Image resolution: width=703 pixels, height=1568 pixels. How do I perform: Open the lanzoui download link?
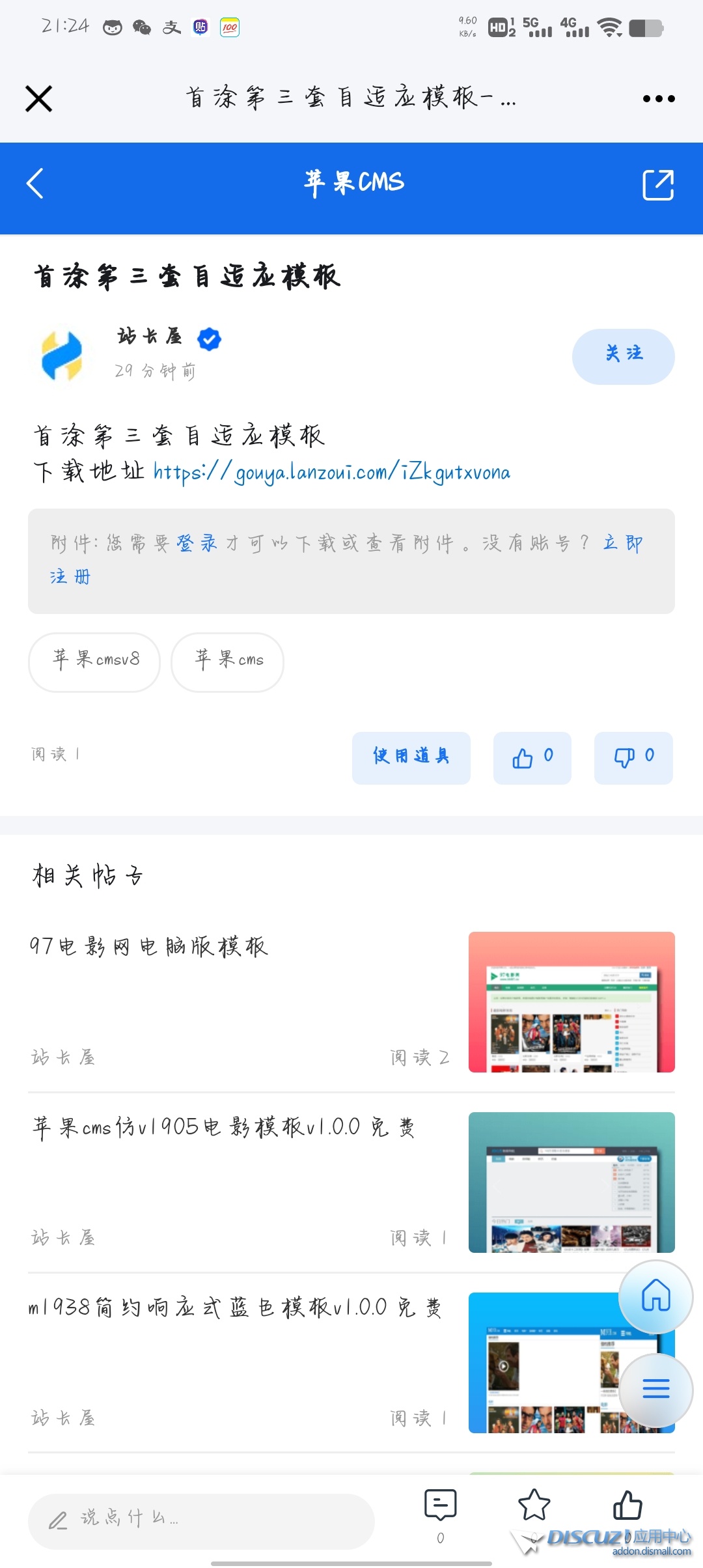332,472
